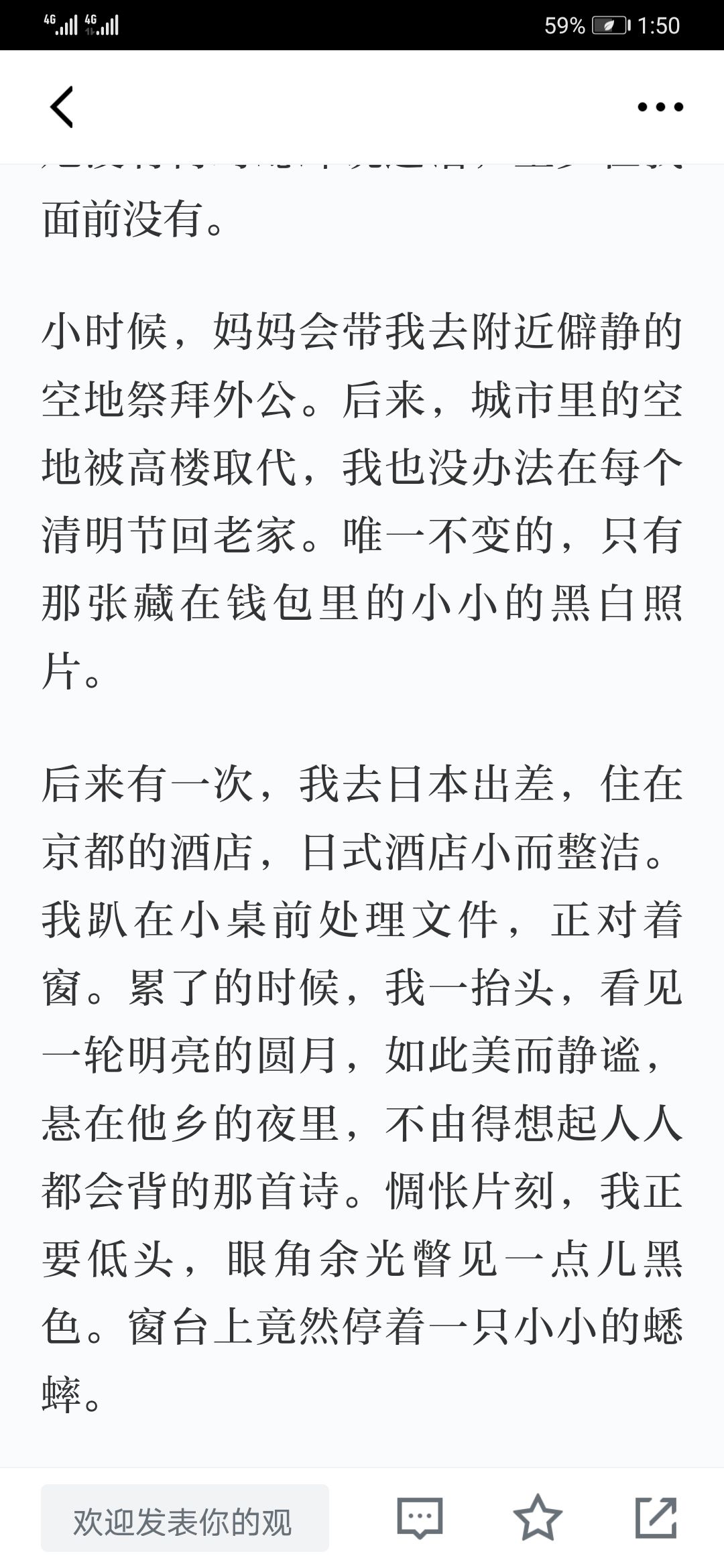Open the comments bubble icon
This screenshot has height=1568, width=724.
420,1518
